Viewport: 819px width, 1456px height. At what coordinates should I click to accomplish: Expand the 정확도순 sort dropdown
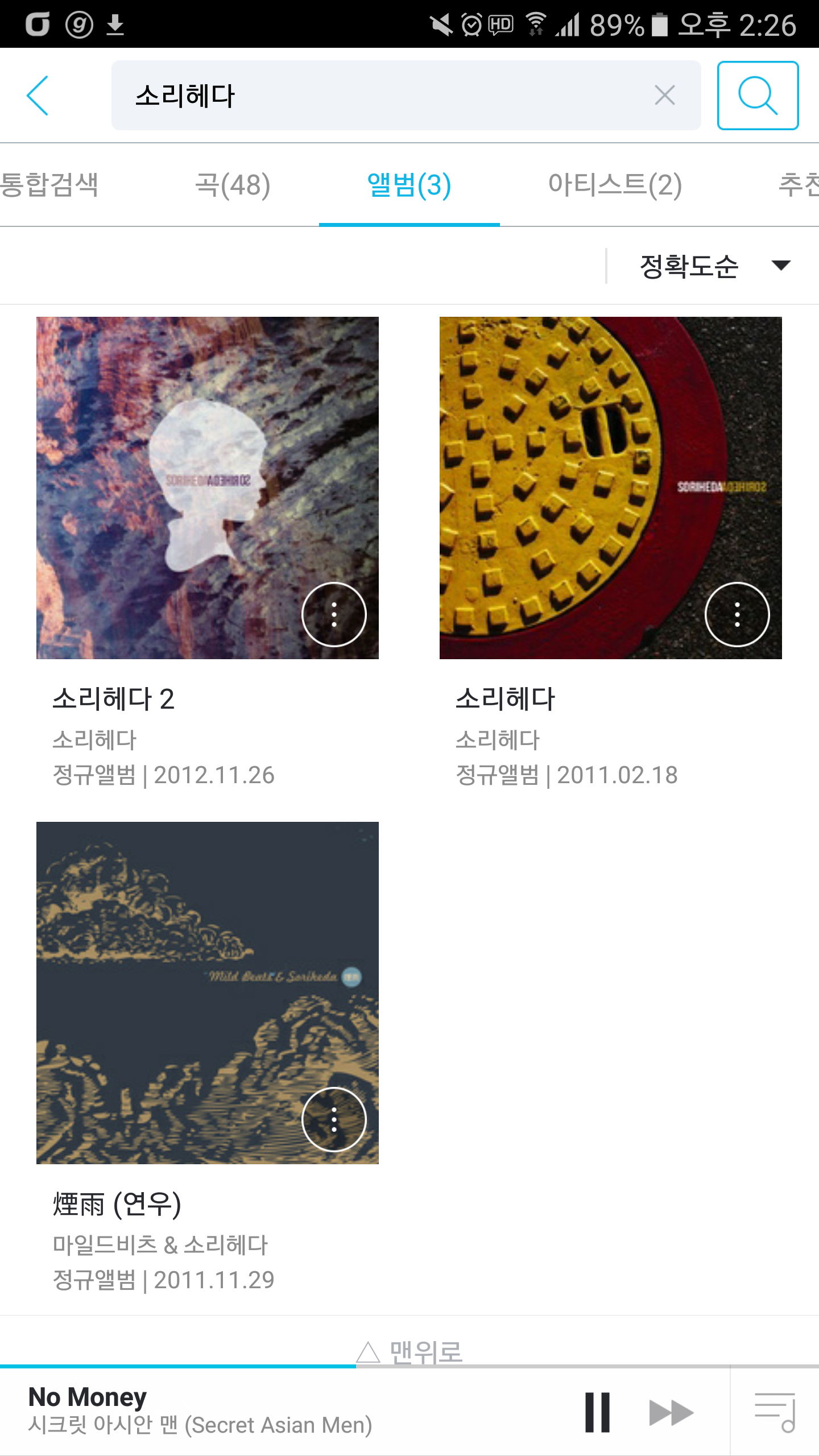(x=715, y=266)
